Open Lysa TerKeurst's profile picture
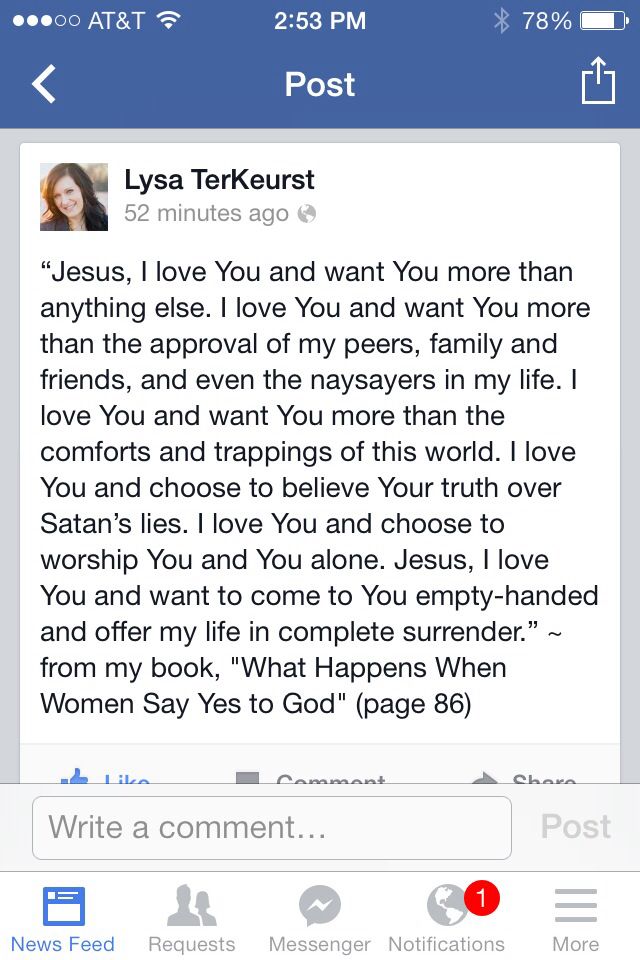Viewport: 640px width, 960px height. click(x=74, y=197)
